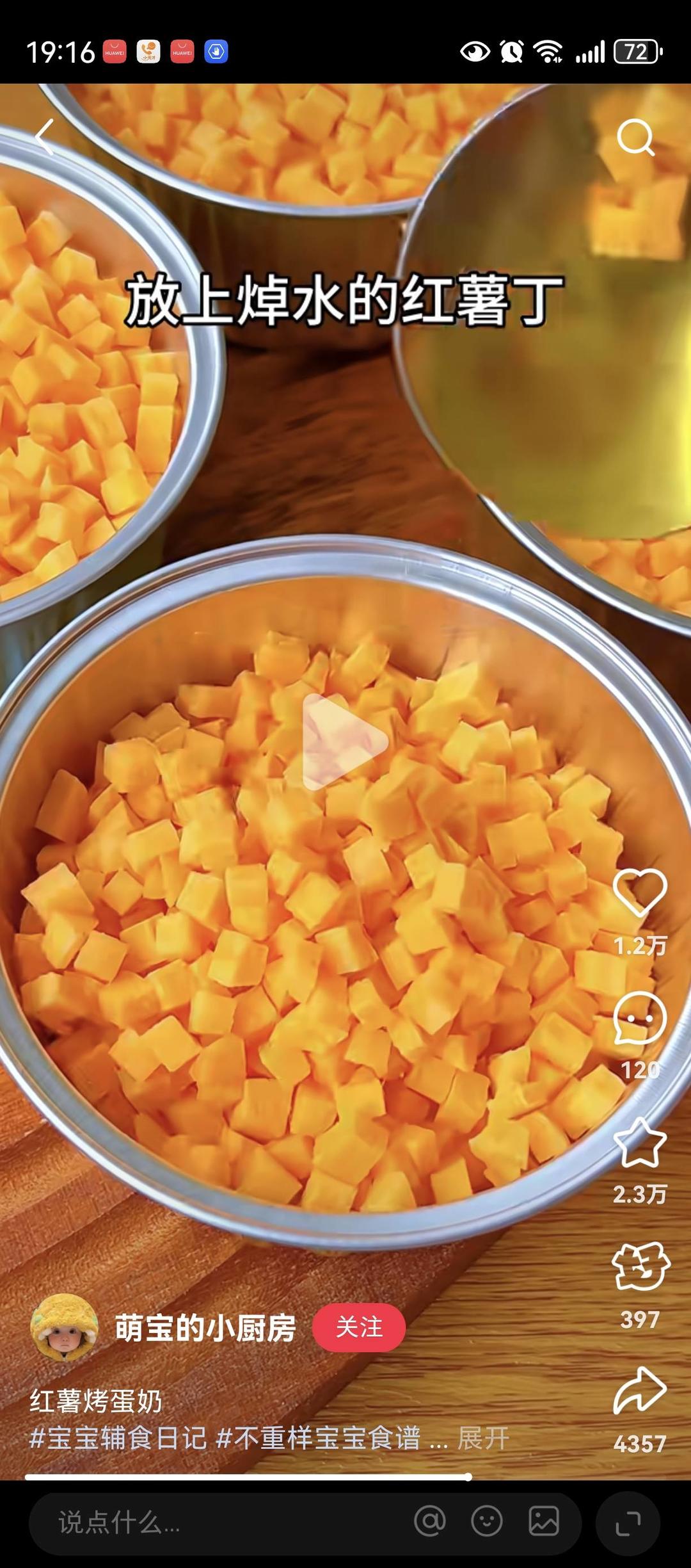The height and width of the screenshot is (1568, 691).
Task: Expand the caption via 展开
Action: (x=483, y=1439)
